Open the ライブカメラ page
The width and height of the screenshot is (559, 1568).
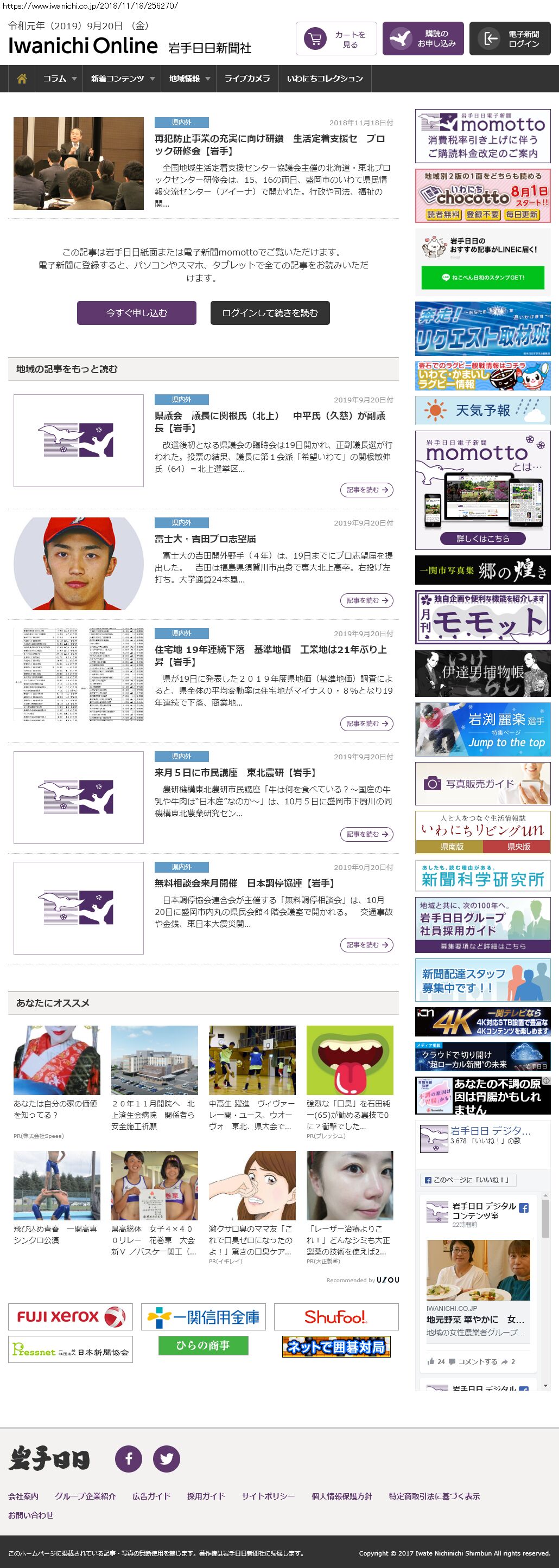(246, 79)
